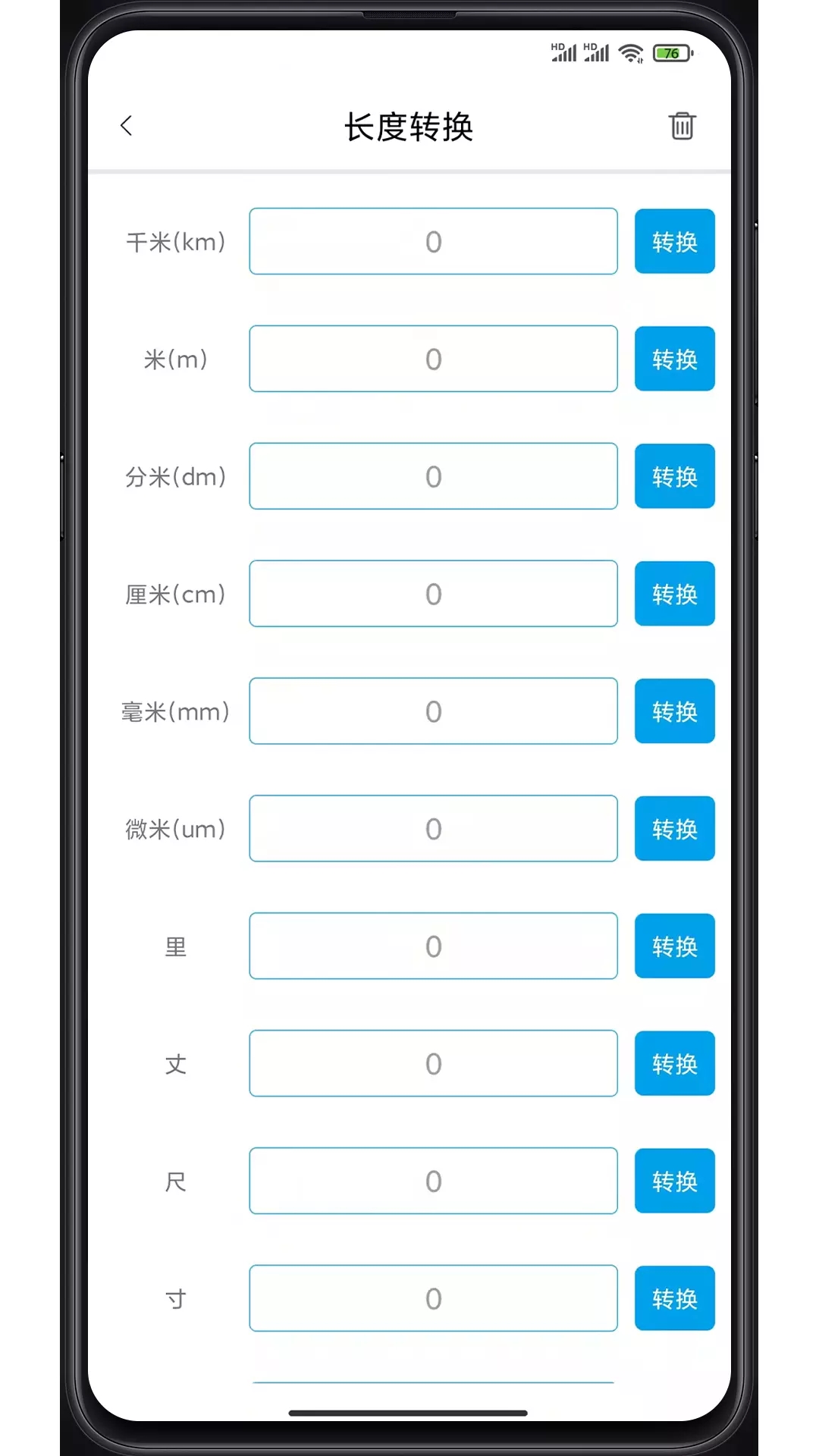The height and width of the screenshot is (1456, 819).
Task: Convert the 尺 value
Action: coord(674,1181)
